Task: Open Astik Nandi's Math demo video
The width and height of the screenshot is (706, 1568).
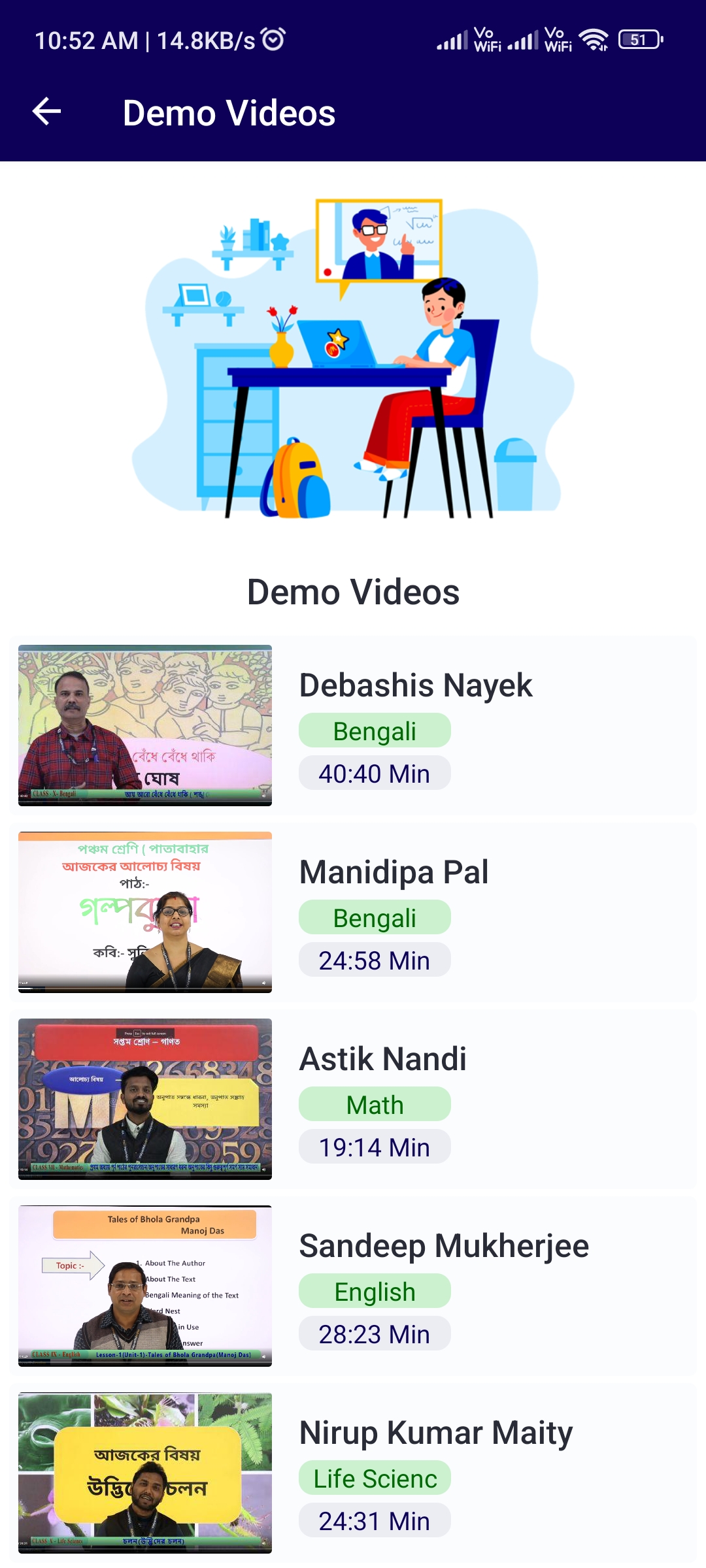Action: coord(145,1099)
